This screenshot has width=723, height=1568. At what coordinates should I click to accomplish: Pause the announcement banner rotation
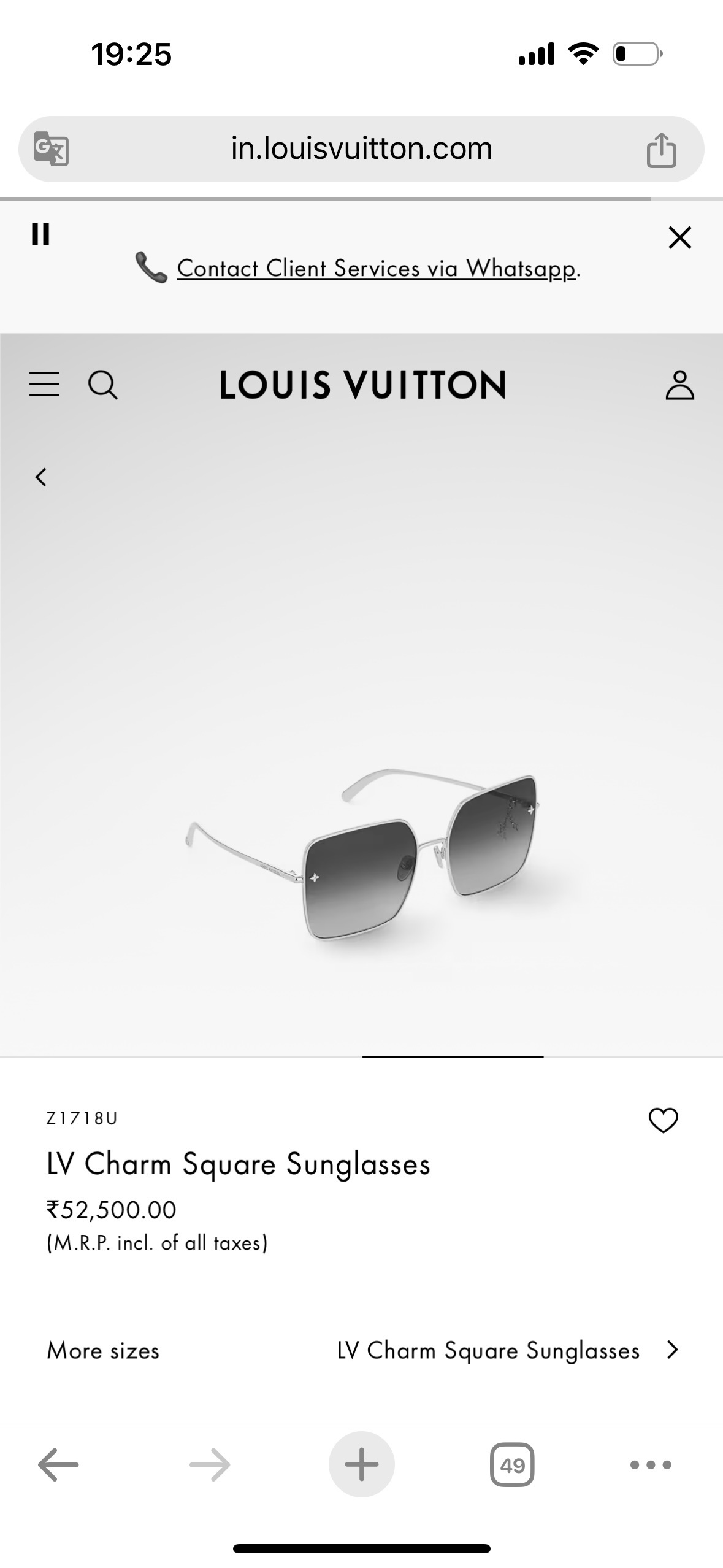coord(40,234)
